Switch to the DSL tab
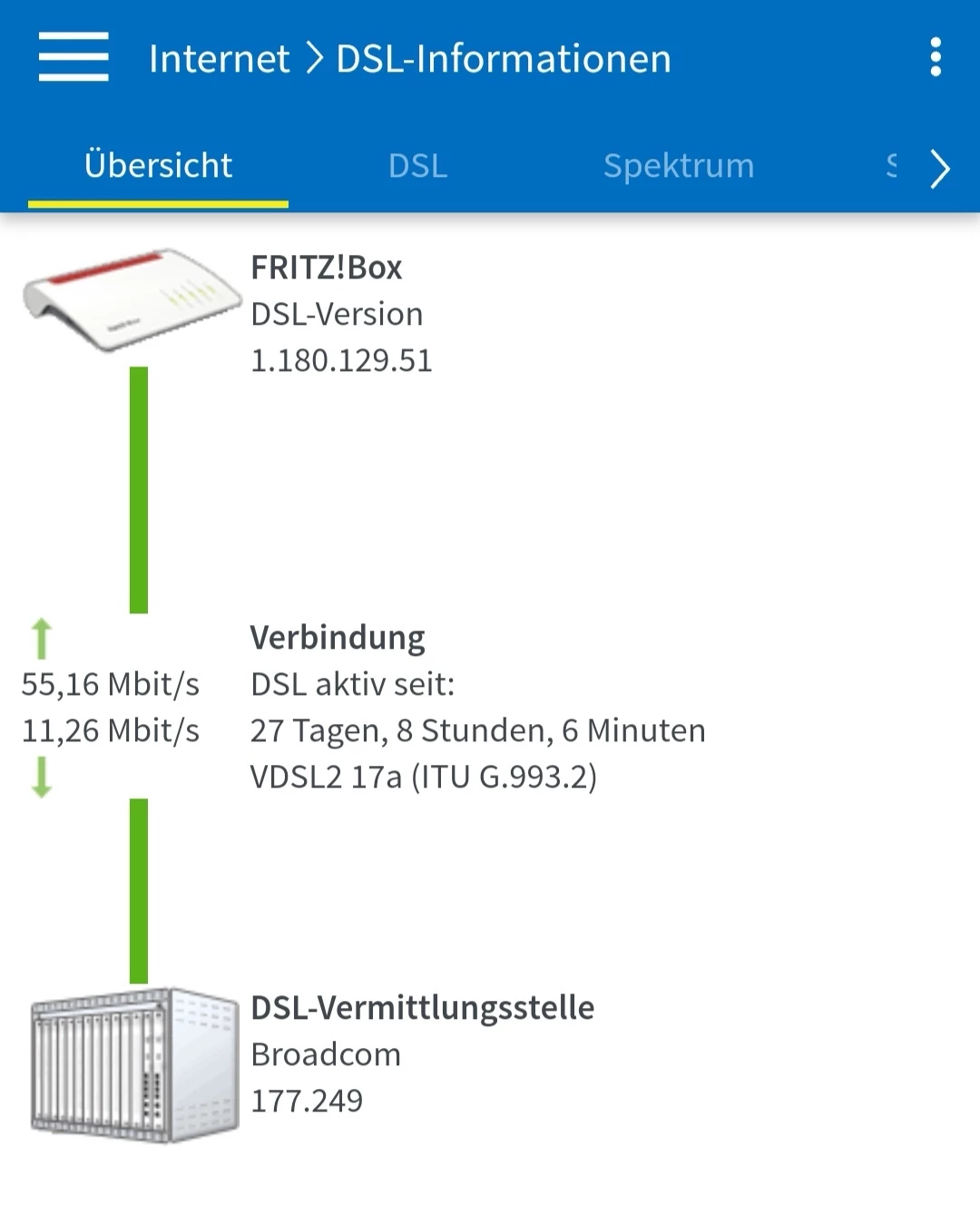 (x=417, y=166)
